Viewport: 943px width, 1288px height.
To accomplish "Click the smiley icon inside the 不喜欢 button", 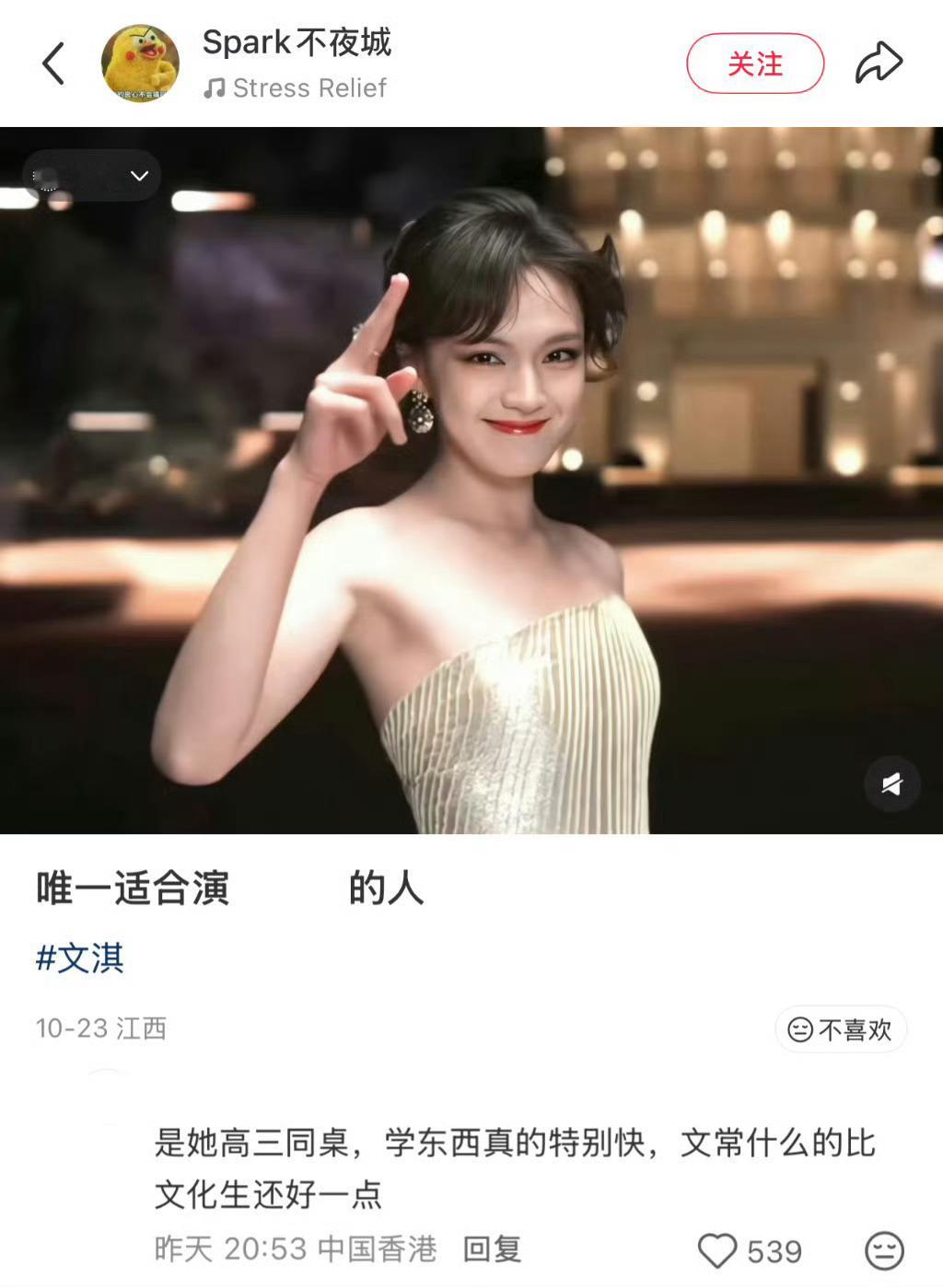I will (800, 1030).
